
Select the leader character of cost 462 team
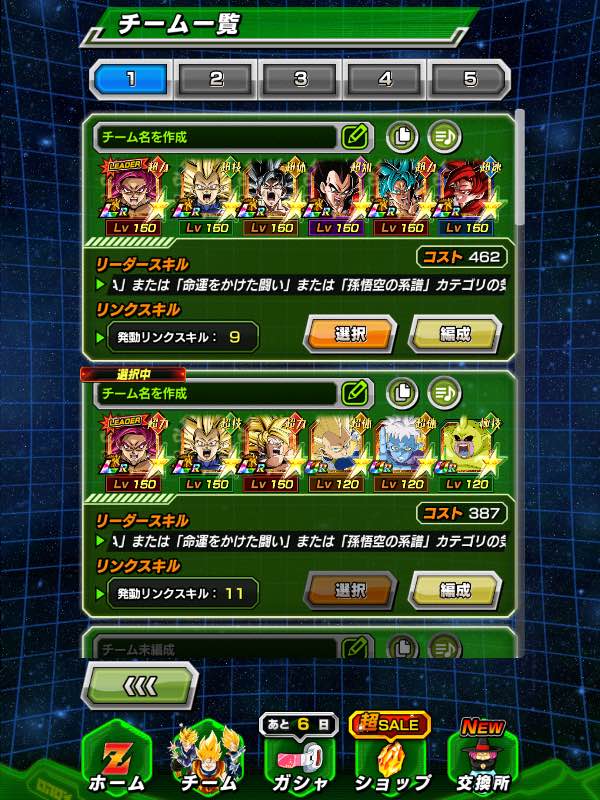(134, 197)
